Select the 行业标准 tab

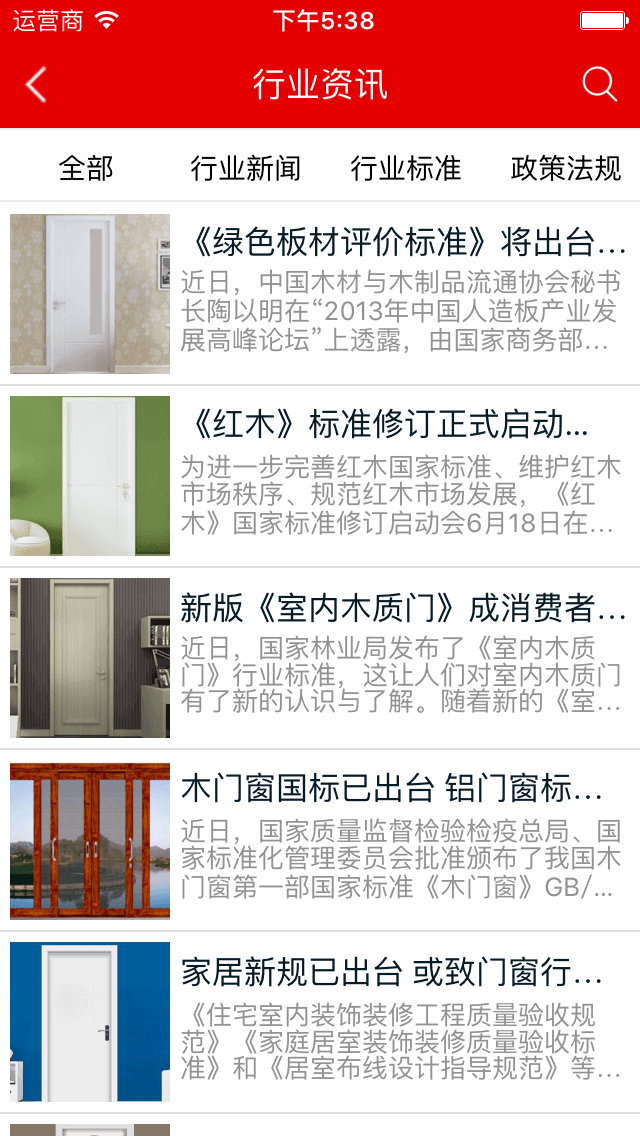point(405,168)
